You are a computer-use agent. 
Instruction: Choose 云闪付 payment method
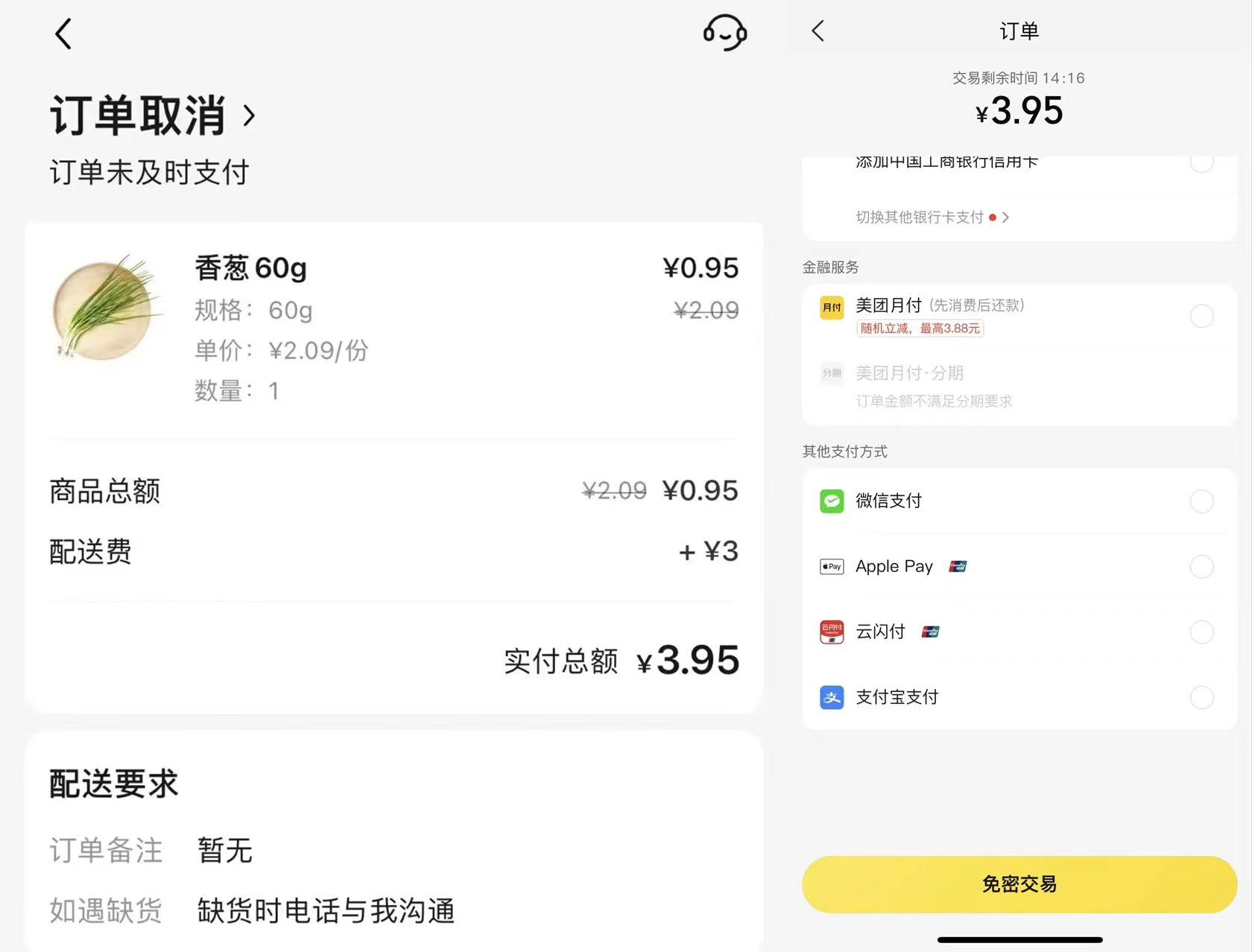tap(1201, 632)
